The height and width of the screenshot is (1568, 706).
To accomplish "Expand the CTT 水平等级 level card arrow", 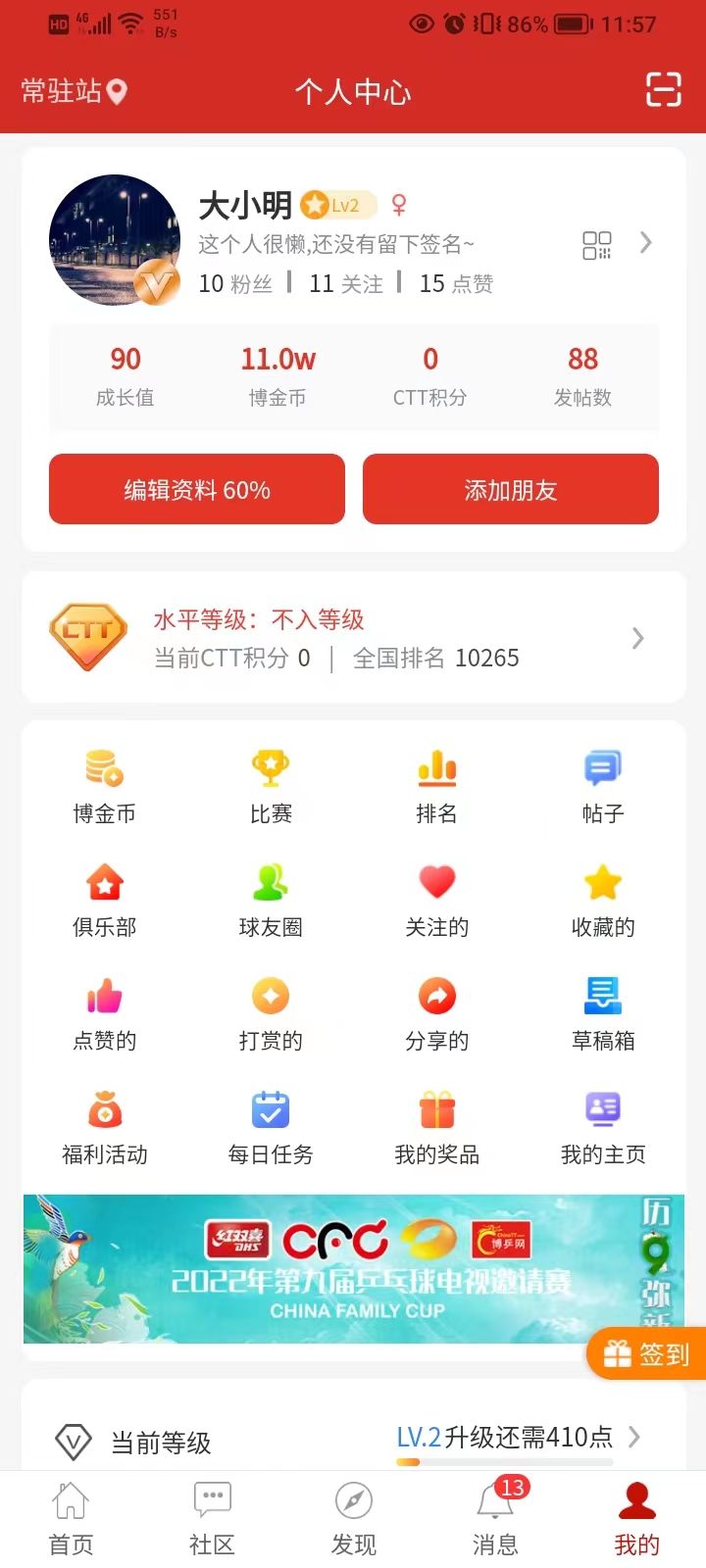I will pyautogui.click(x=638, y=638).
